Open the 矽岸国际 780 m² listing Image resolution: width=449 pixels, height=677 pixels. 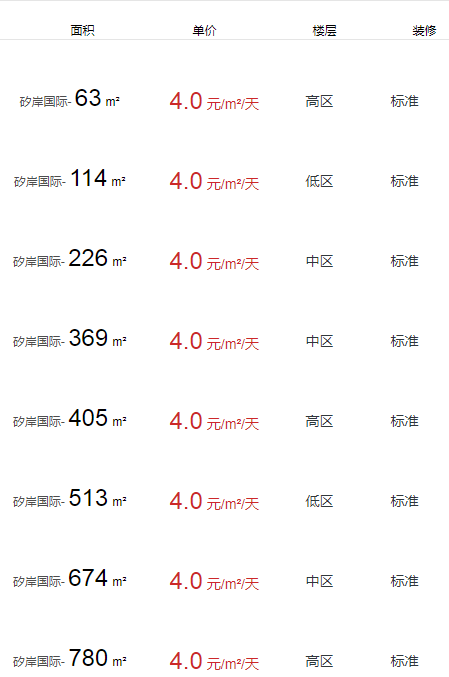pyautogui.click(x=70, y=658)
